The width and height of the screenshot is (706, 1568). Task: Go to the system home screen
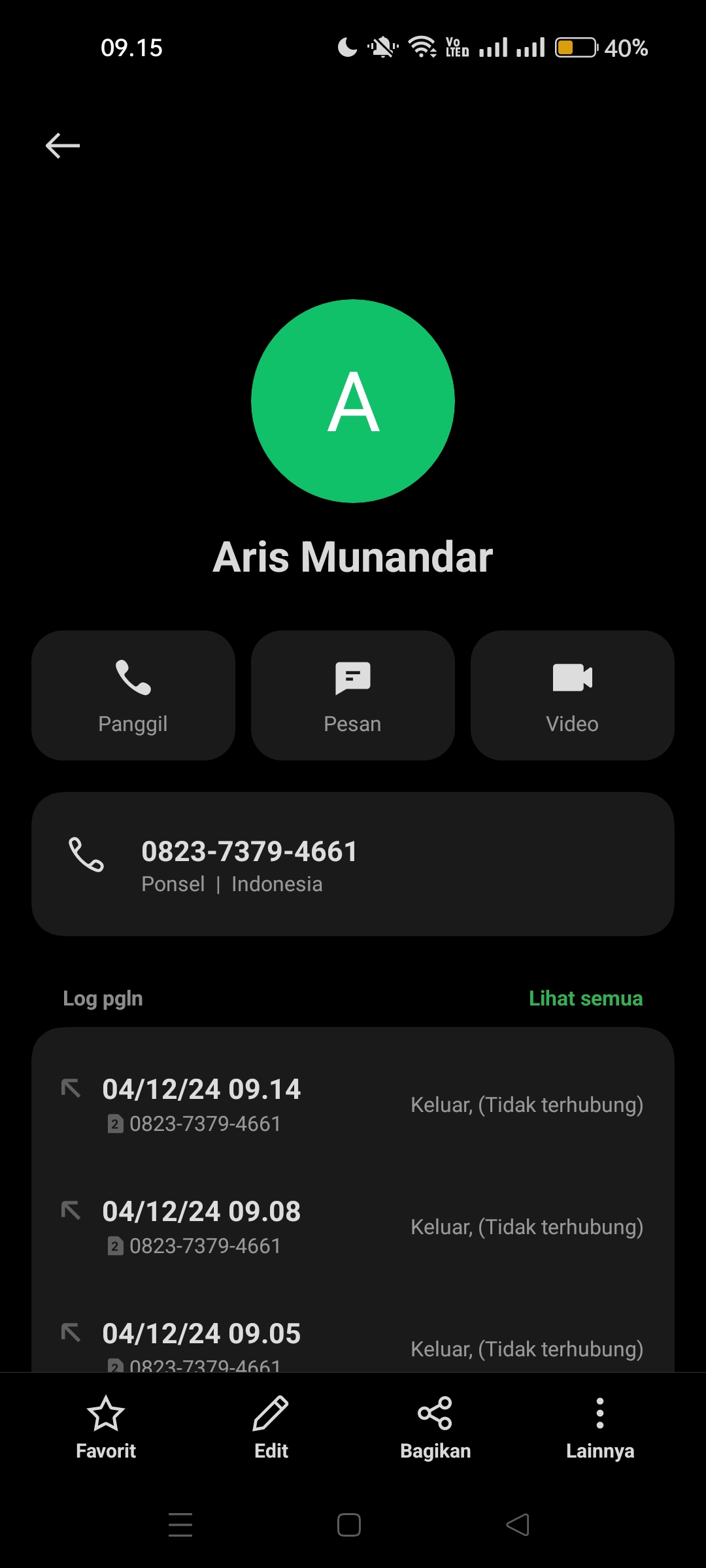click(x=349, y=1525)
